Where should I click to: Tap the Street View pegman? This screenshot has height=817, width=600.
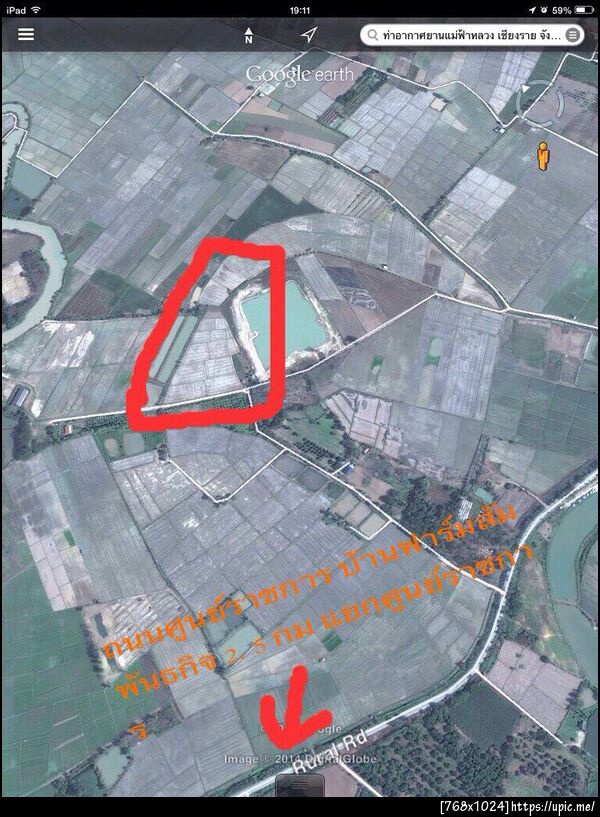(543, 156)
